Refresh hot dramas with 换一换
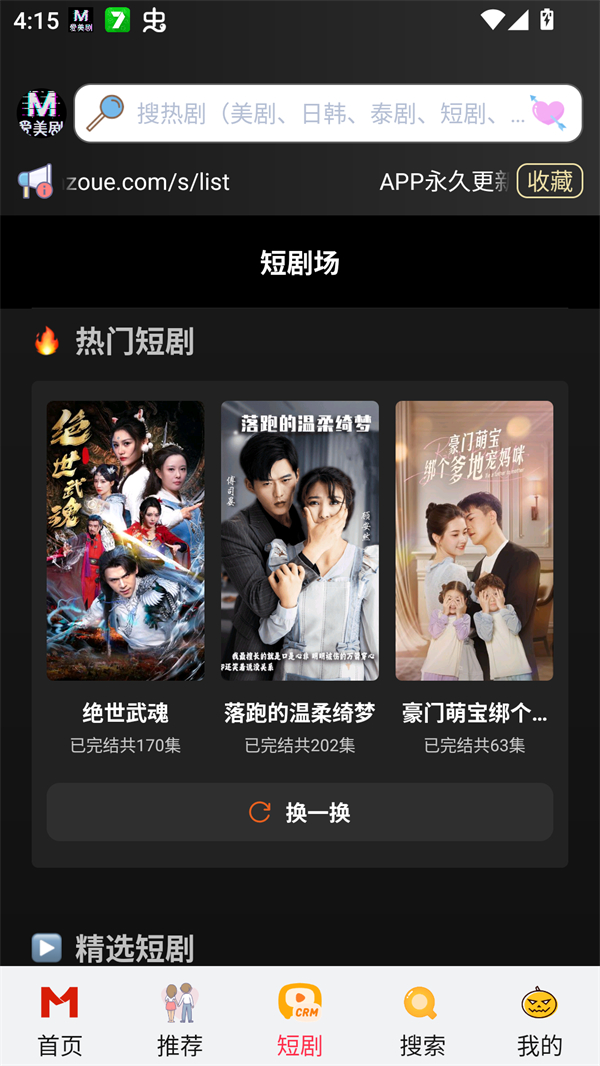The width and height of the screenshot is (600, 1066). point(300,812)
